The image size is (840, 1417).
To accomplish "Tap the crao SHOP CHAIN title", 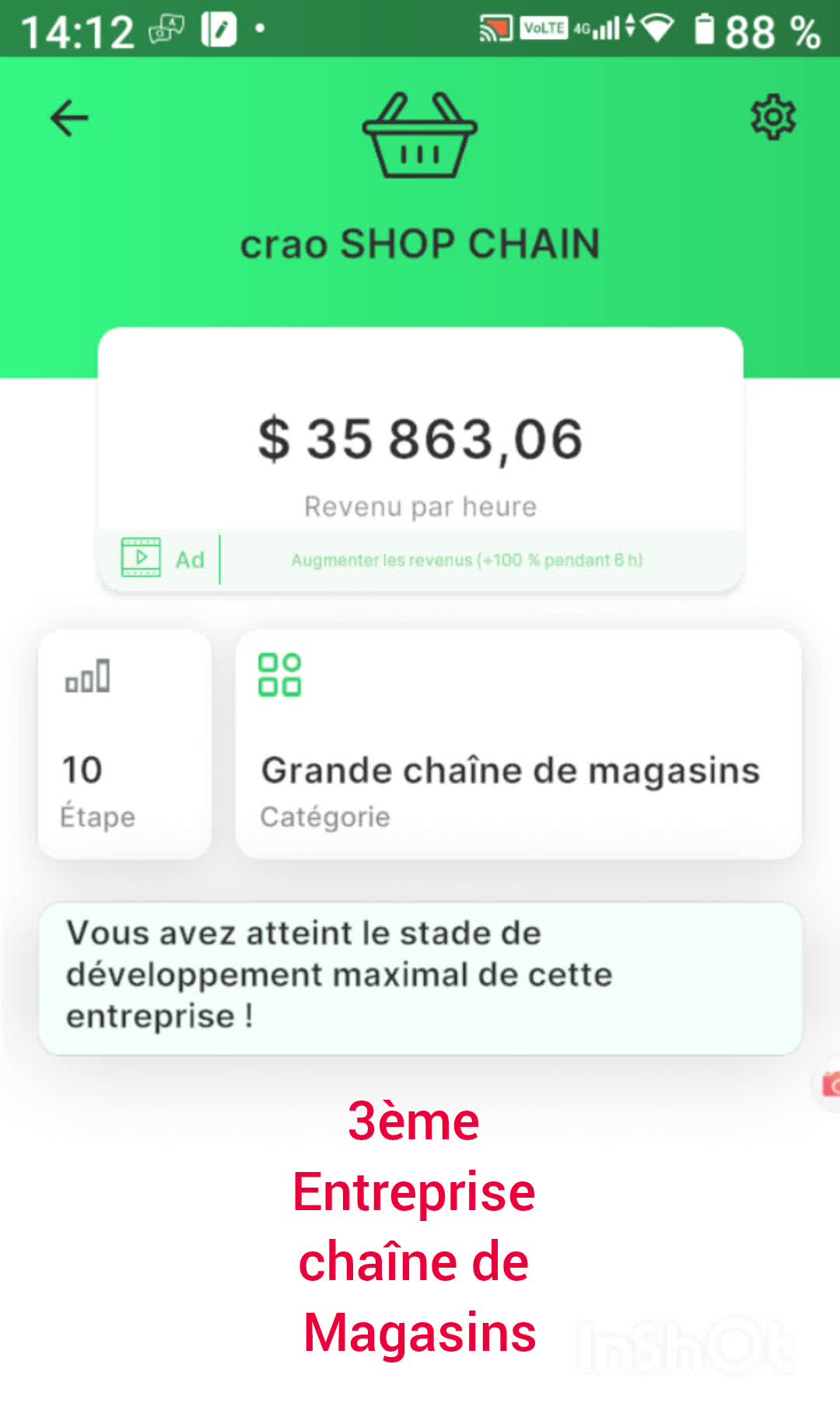I will click(x=420, y=243).
